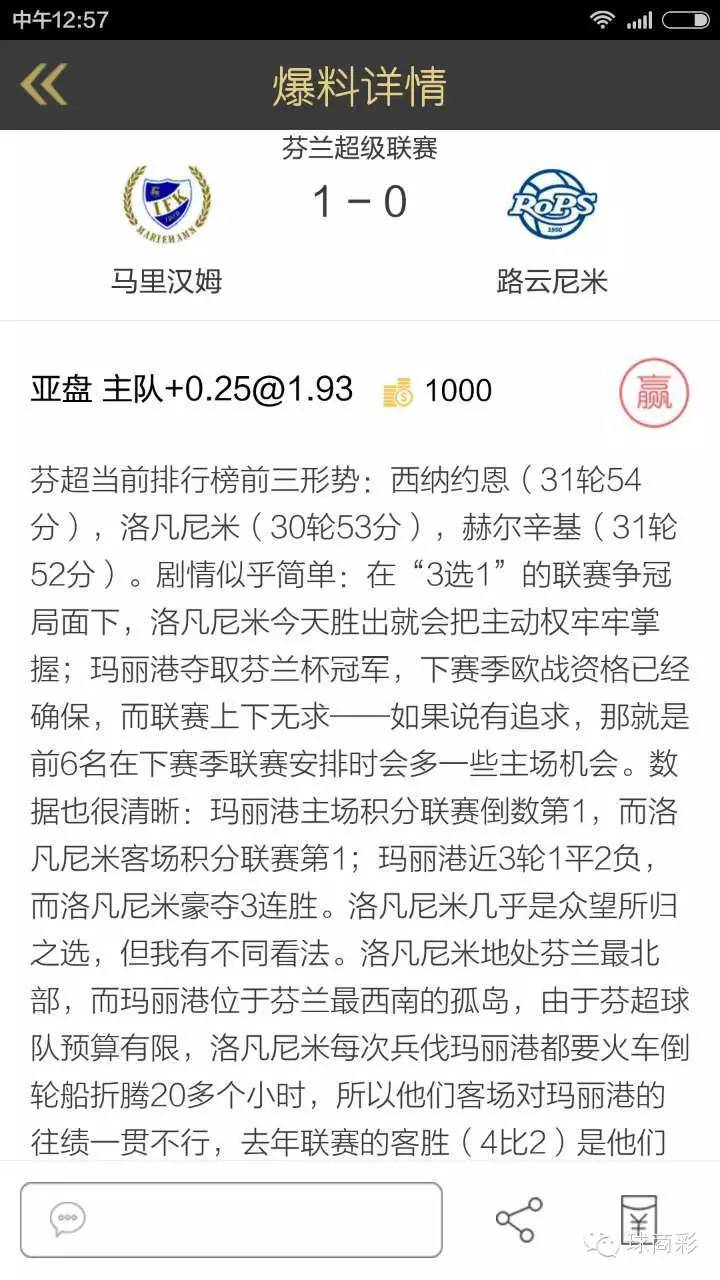Share this tip detail
Viewport: 720px width, 1280px height.
click(519, 1220)
